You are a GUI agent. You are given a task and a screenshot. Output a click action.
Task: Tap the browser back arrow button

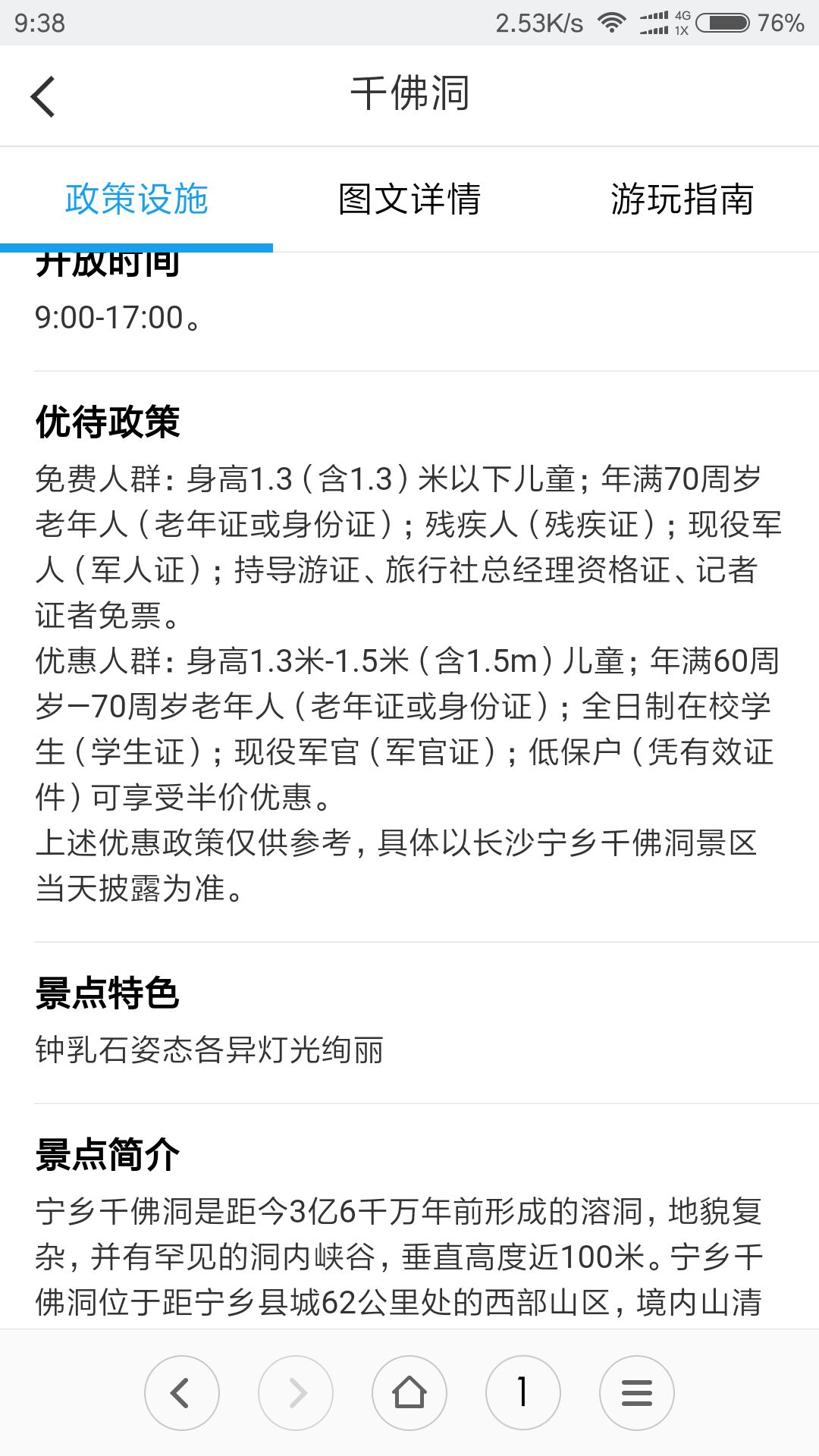[182, 1392]
